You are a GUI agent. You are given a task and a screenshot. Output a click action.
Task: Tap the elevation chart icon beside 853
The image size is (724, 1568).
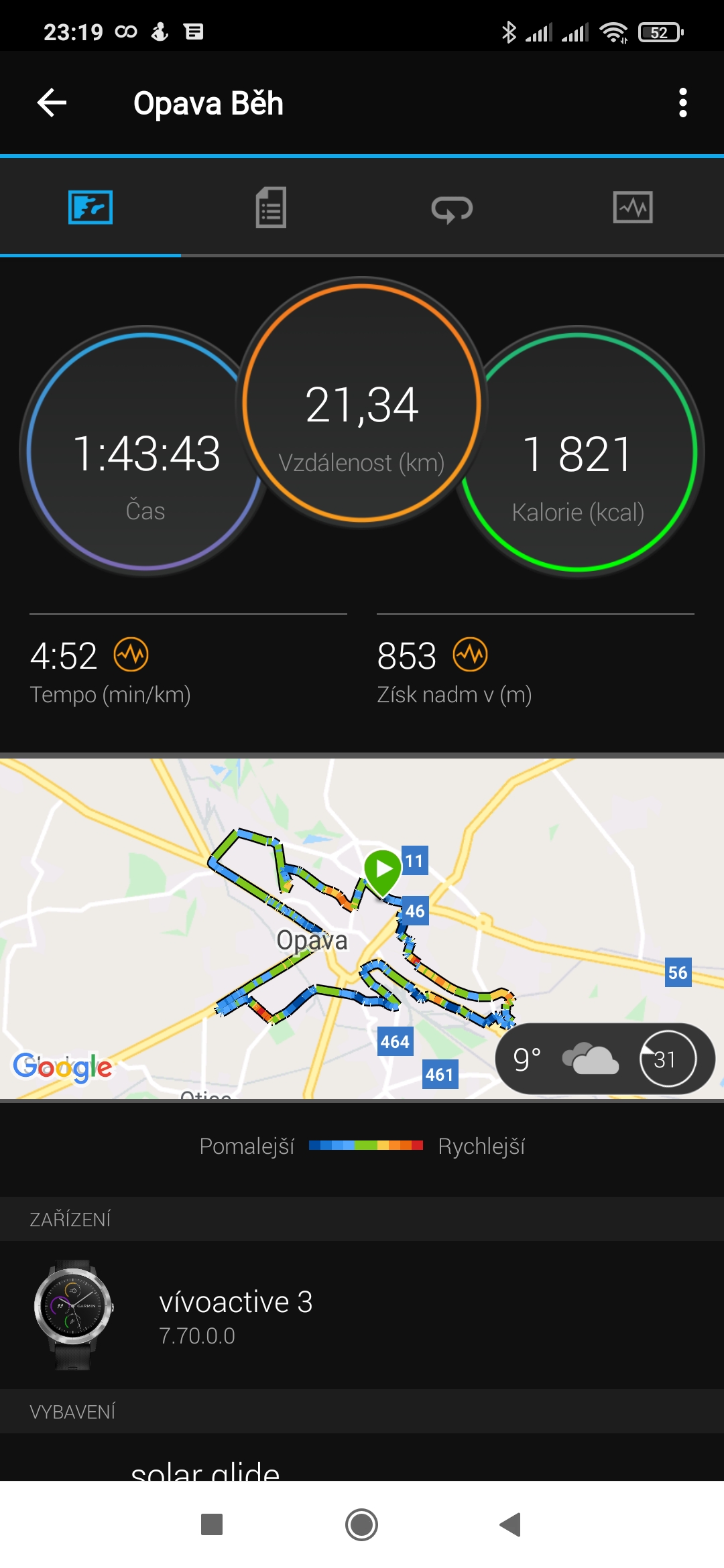point(470,655)
